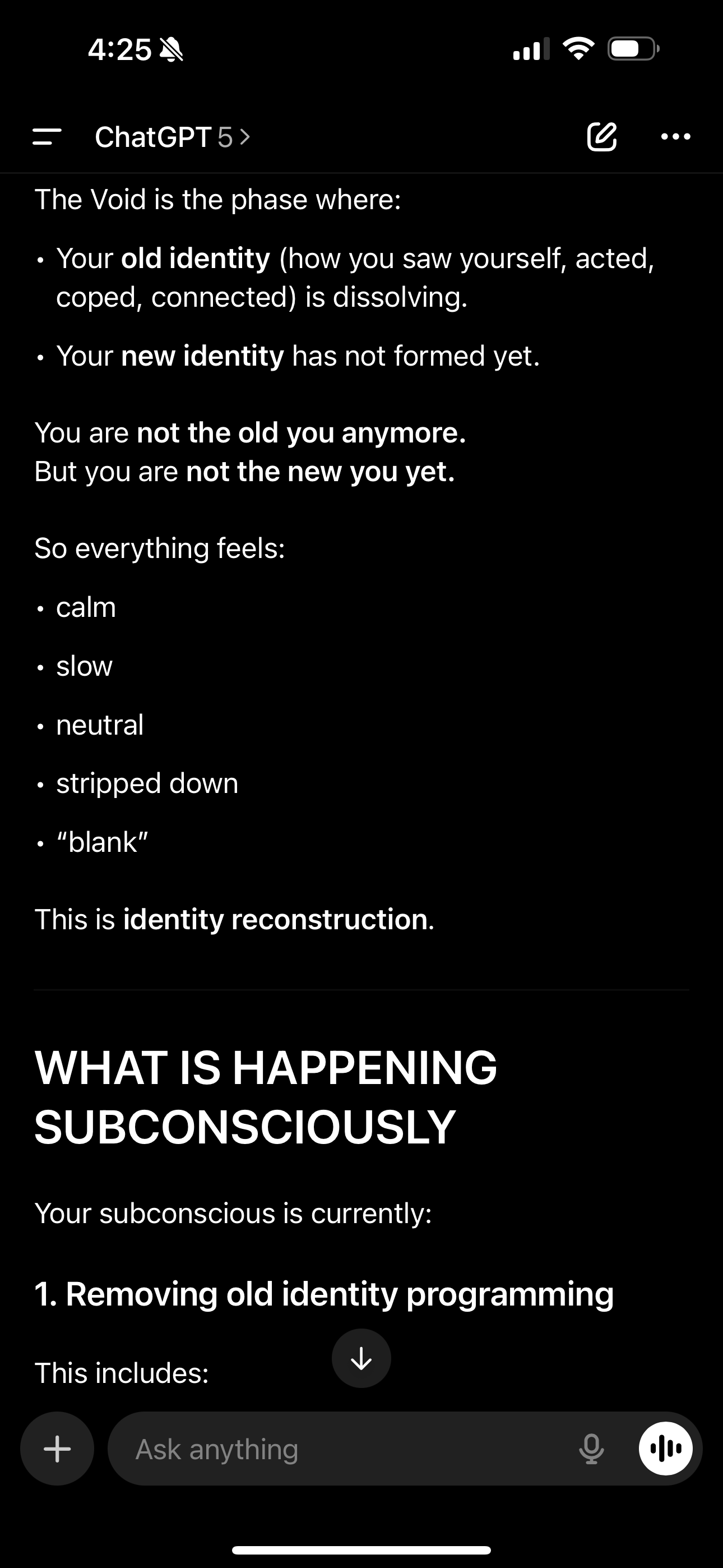Launch voice mode
723x1568 pixels.
(x=665, y=1449)
